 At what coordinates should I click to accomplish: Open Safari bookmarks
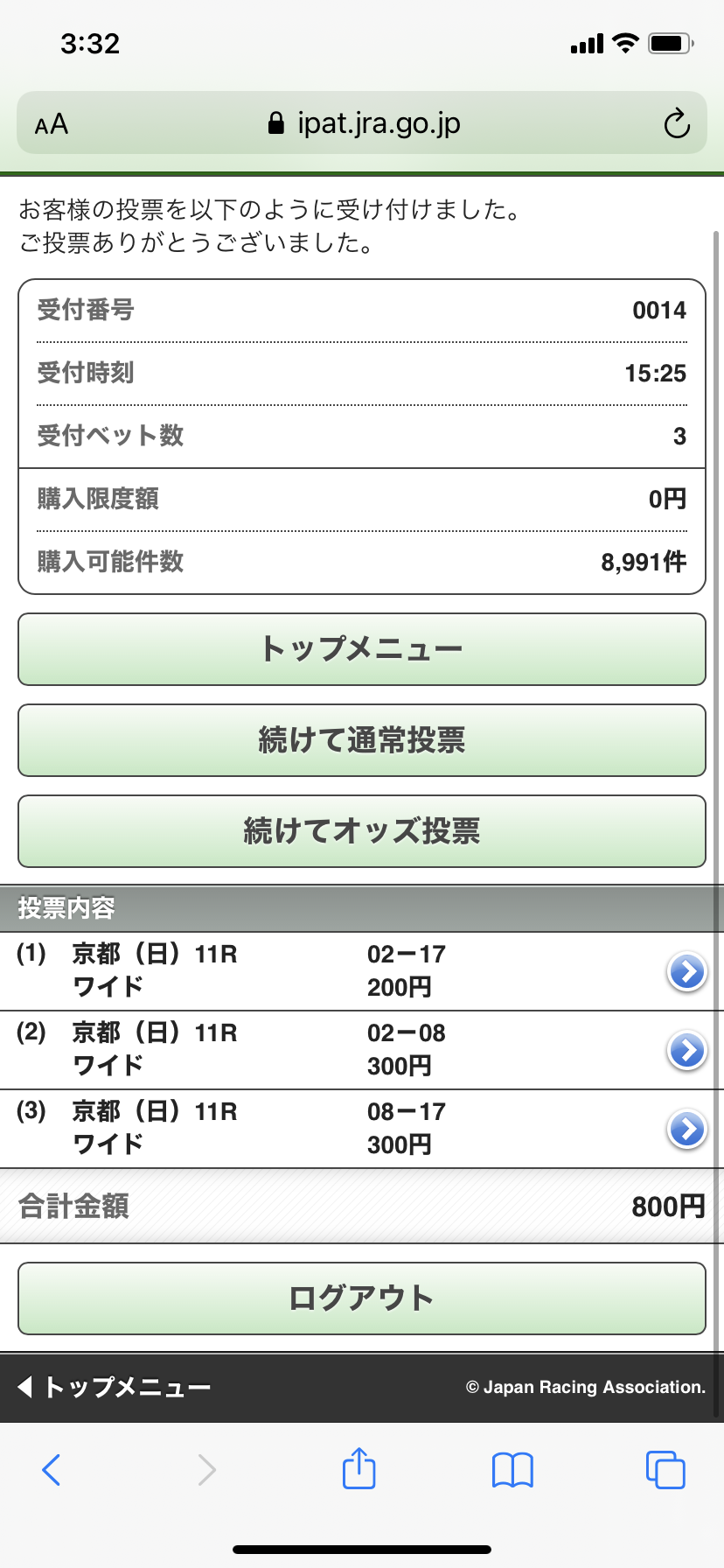(x=512, y=1470)
